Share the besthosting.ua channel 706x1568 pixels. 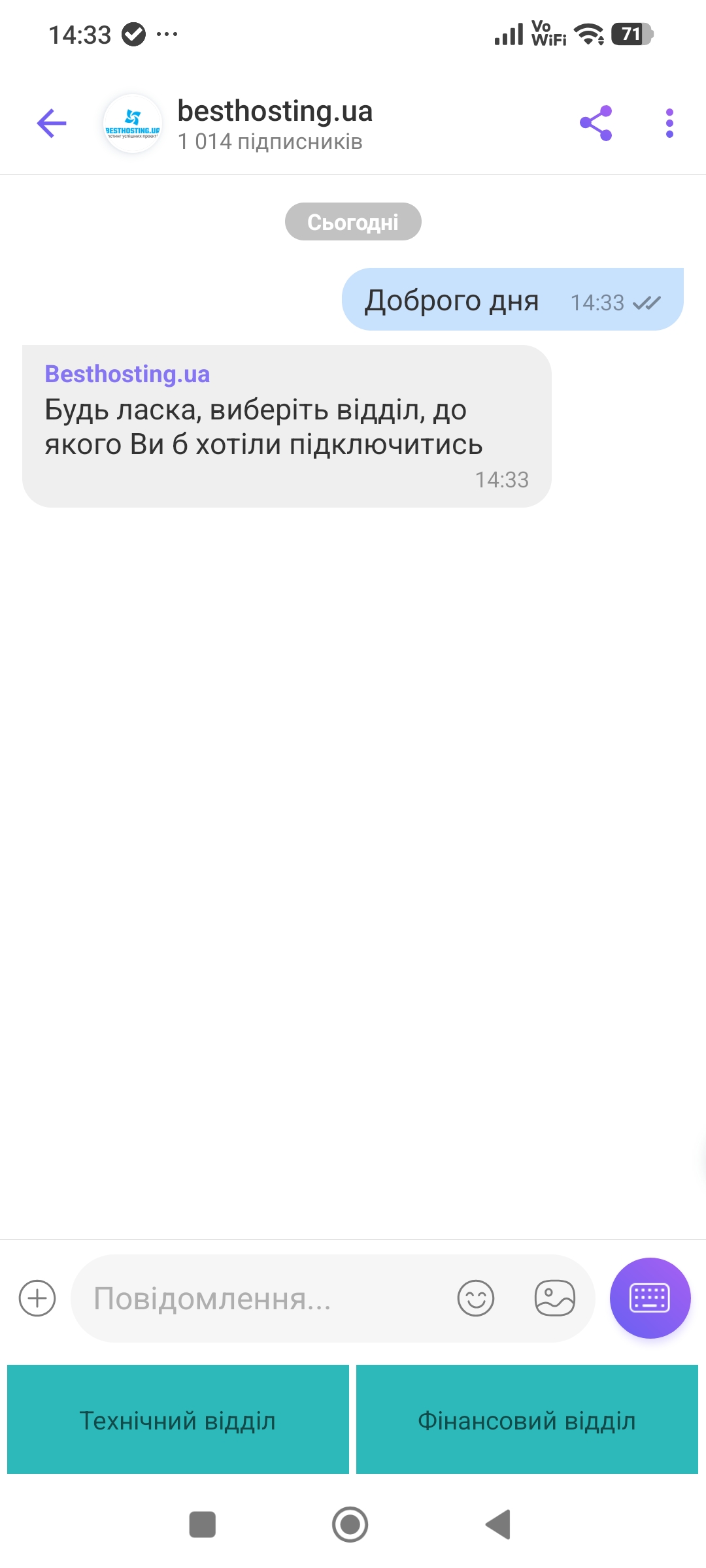[x=596, y=123]
